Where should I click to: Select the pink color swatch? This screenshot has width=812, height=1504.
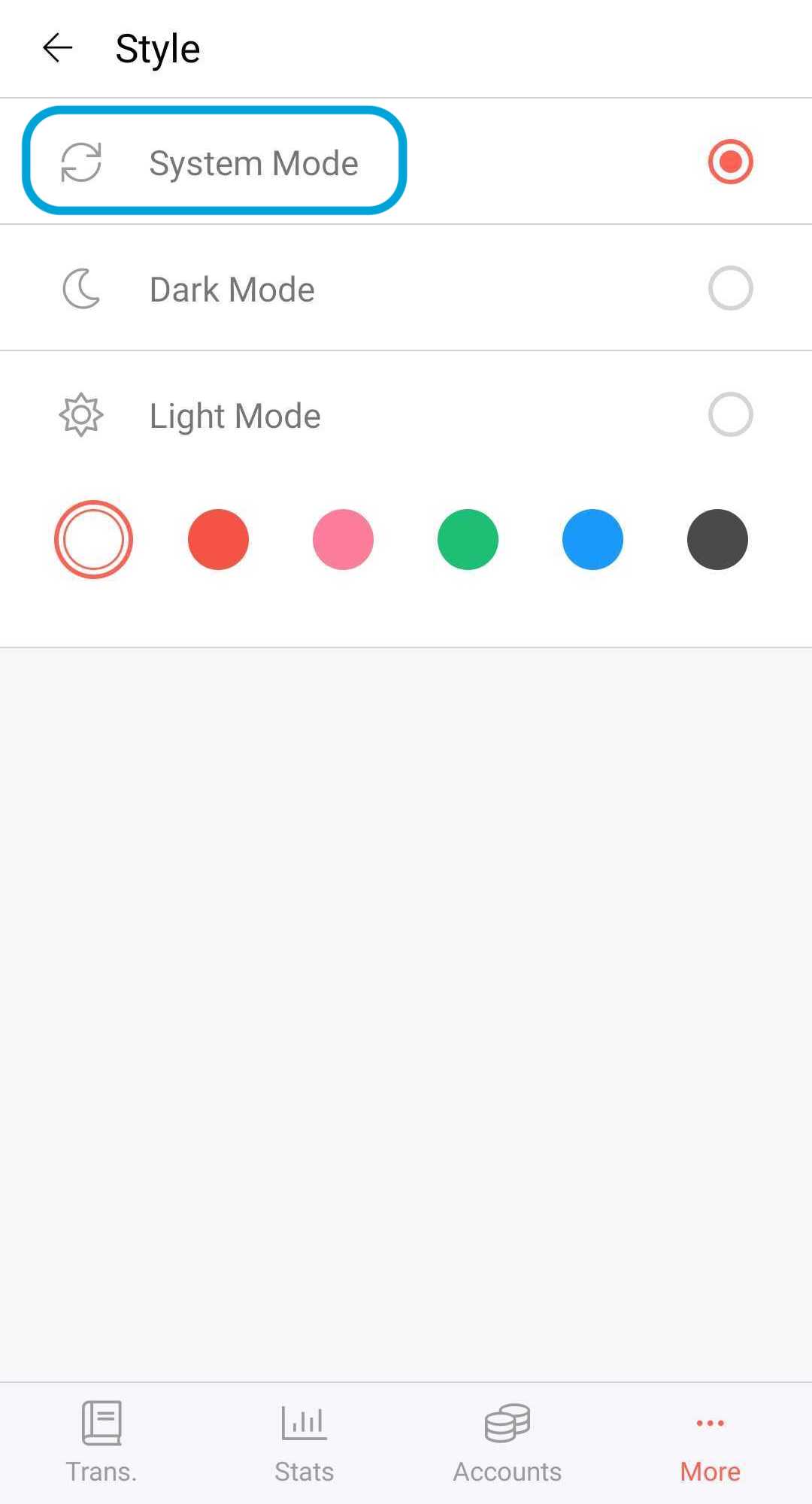point(343,539)
